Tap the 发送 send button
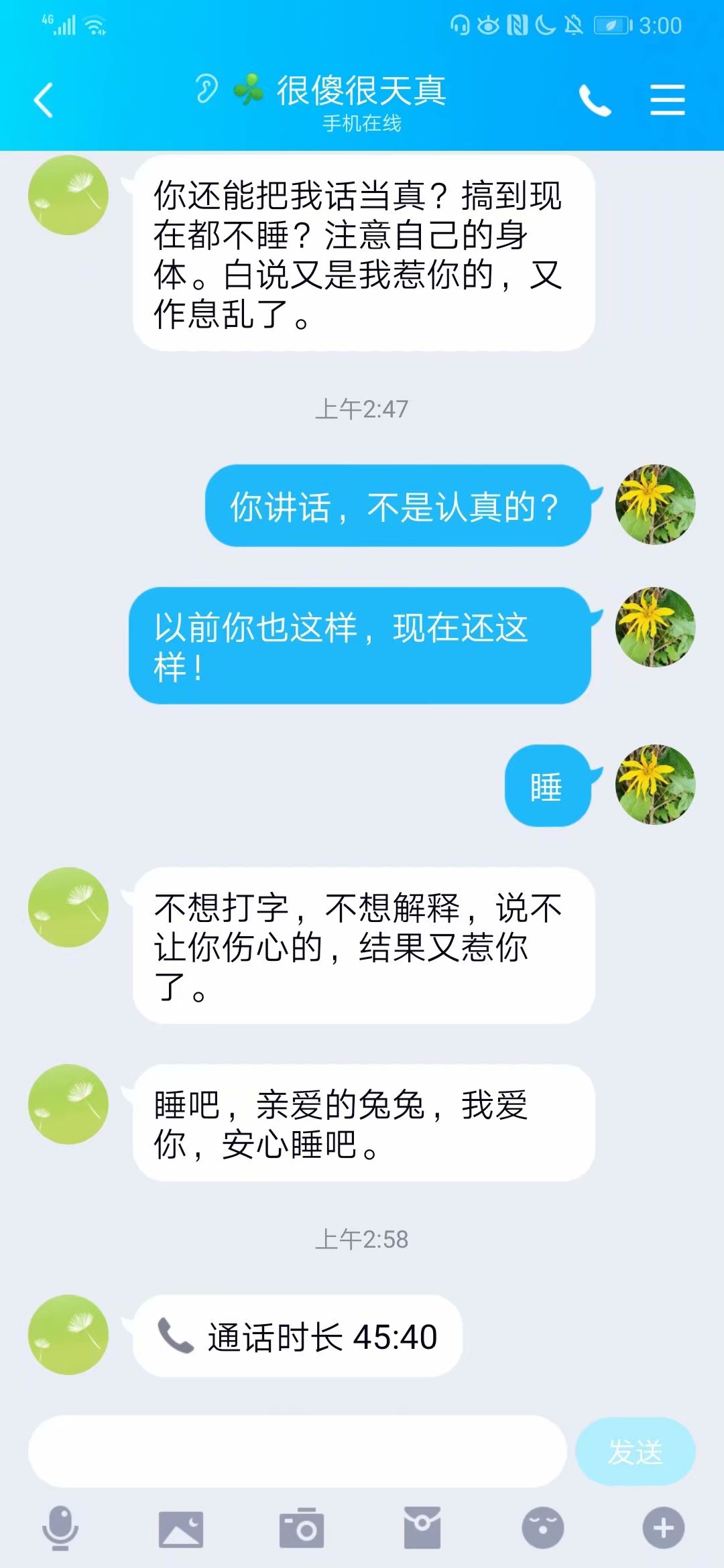The width and height of the screenshot is (724, 1568). [x=635, y=1451]
